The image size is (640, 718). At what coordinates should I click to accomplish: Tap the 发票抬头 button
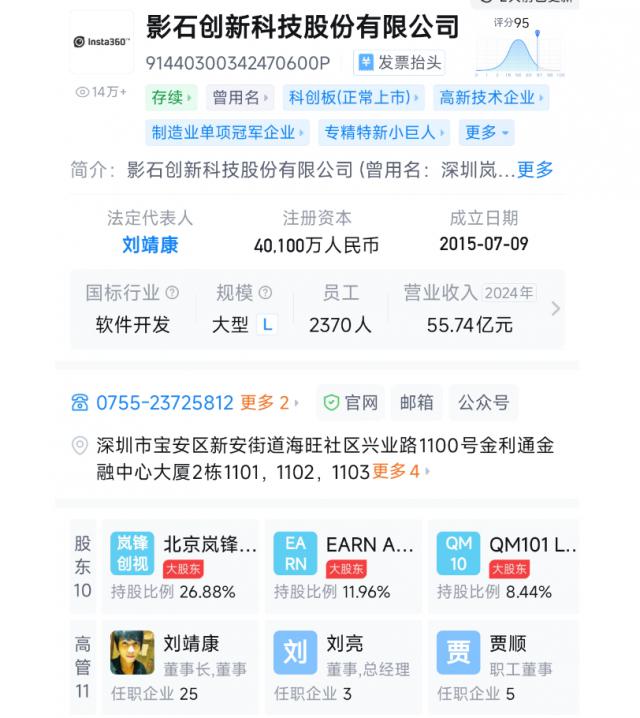(x=399, y=62)
